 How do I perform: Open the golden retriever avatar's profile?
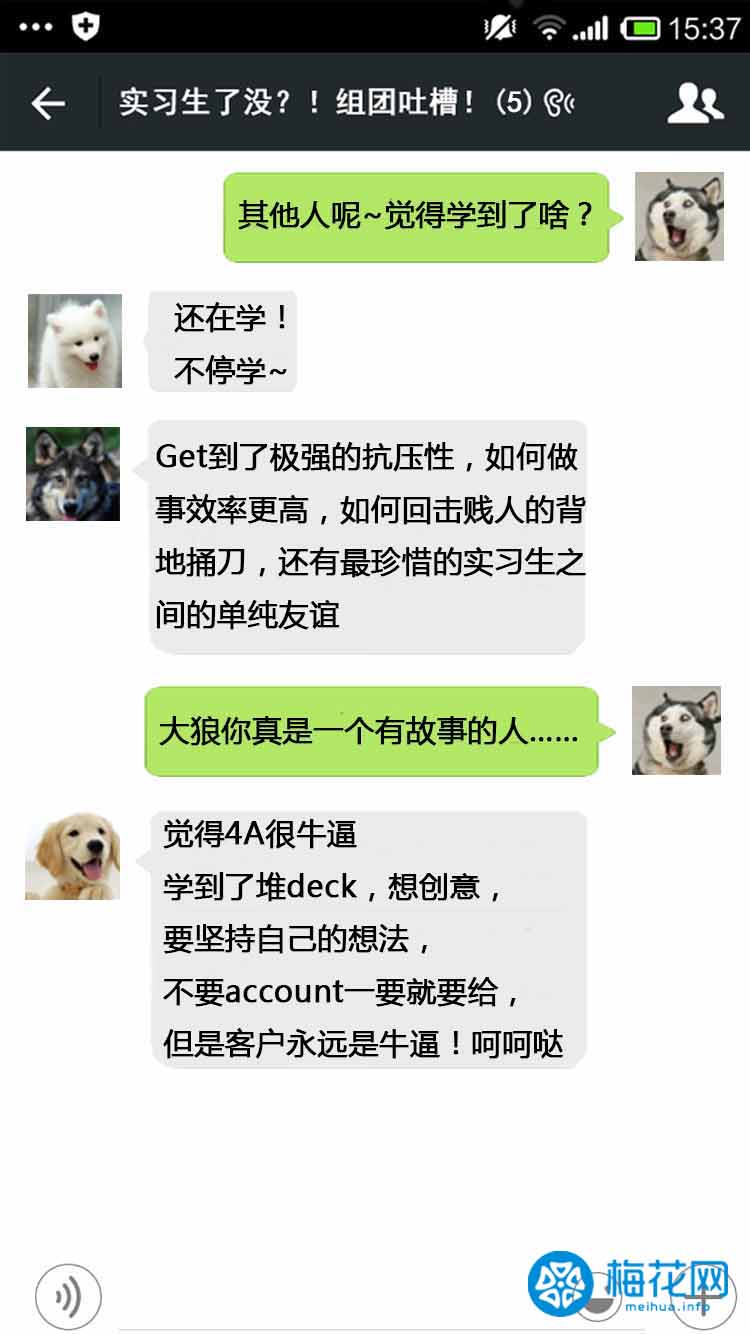click(73, 856)
